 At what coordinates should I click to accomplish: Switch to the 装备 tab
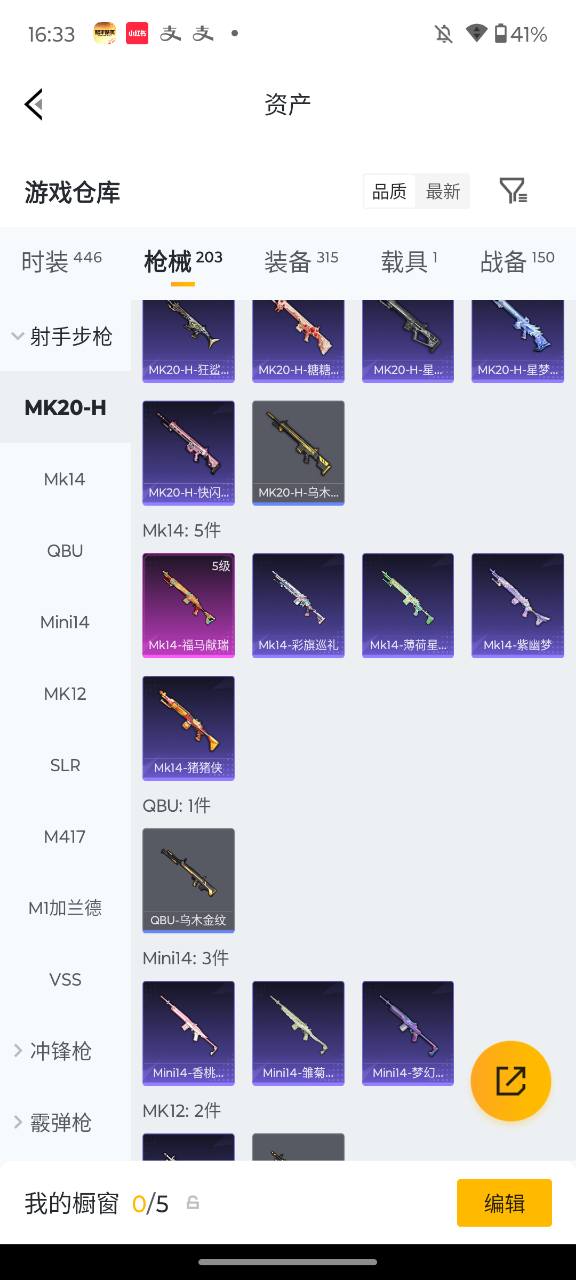(301, 262)
